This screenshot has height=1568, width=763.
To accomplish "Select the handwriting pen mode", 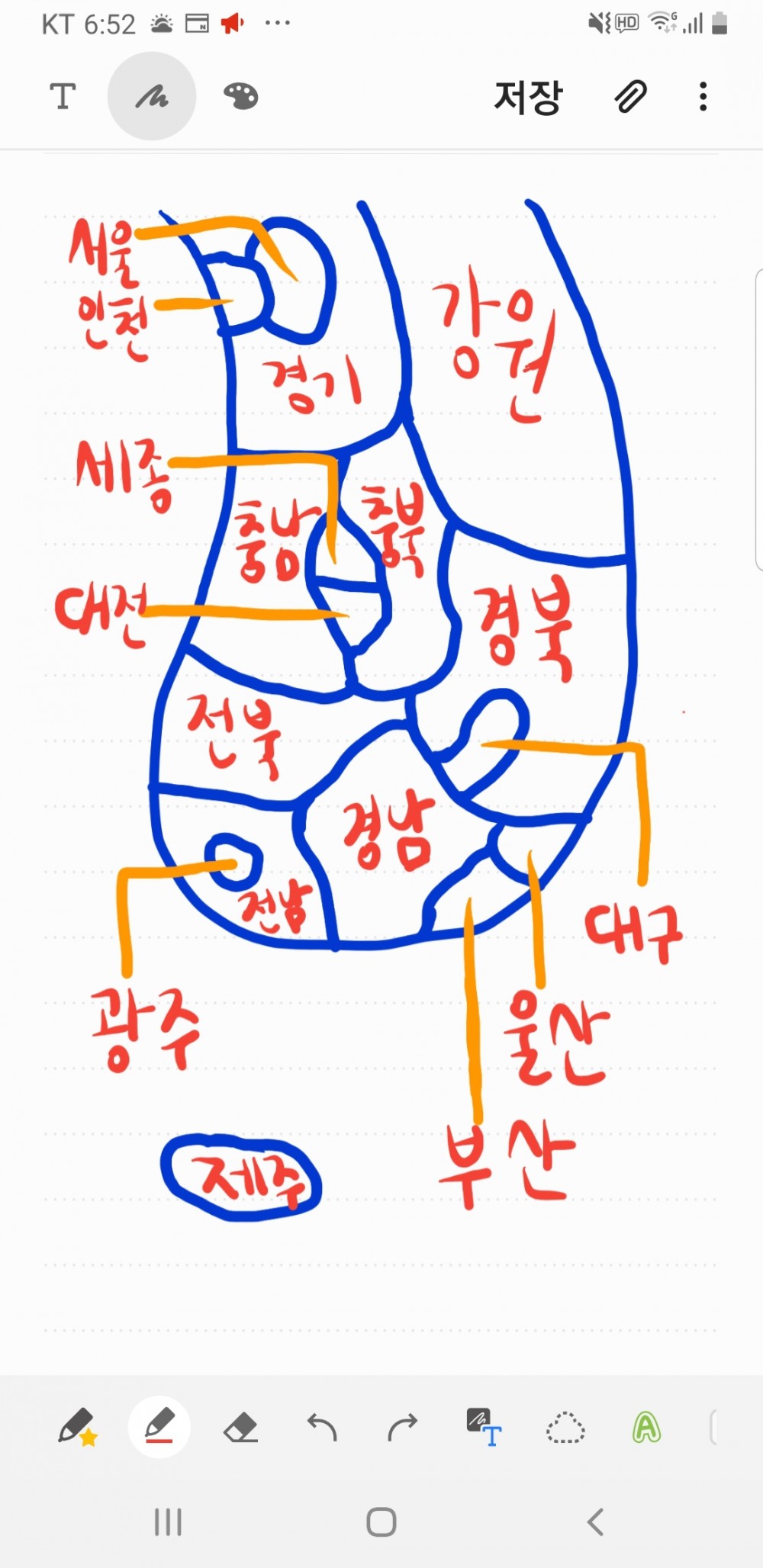I will (x=152, y=97).
